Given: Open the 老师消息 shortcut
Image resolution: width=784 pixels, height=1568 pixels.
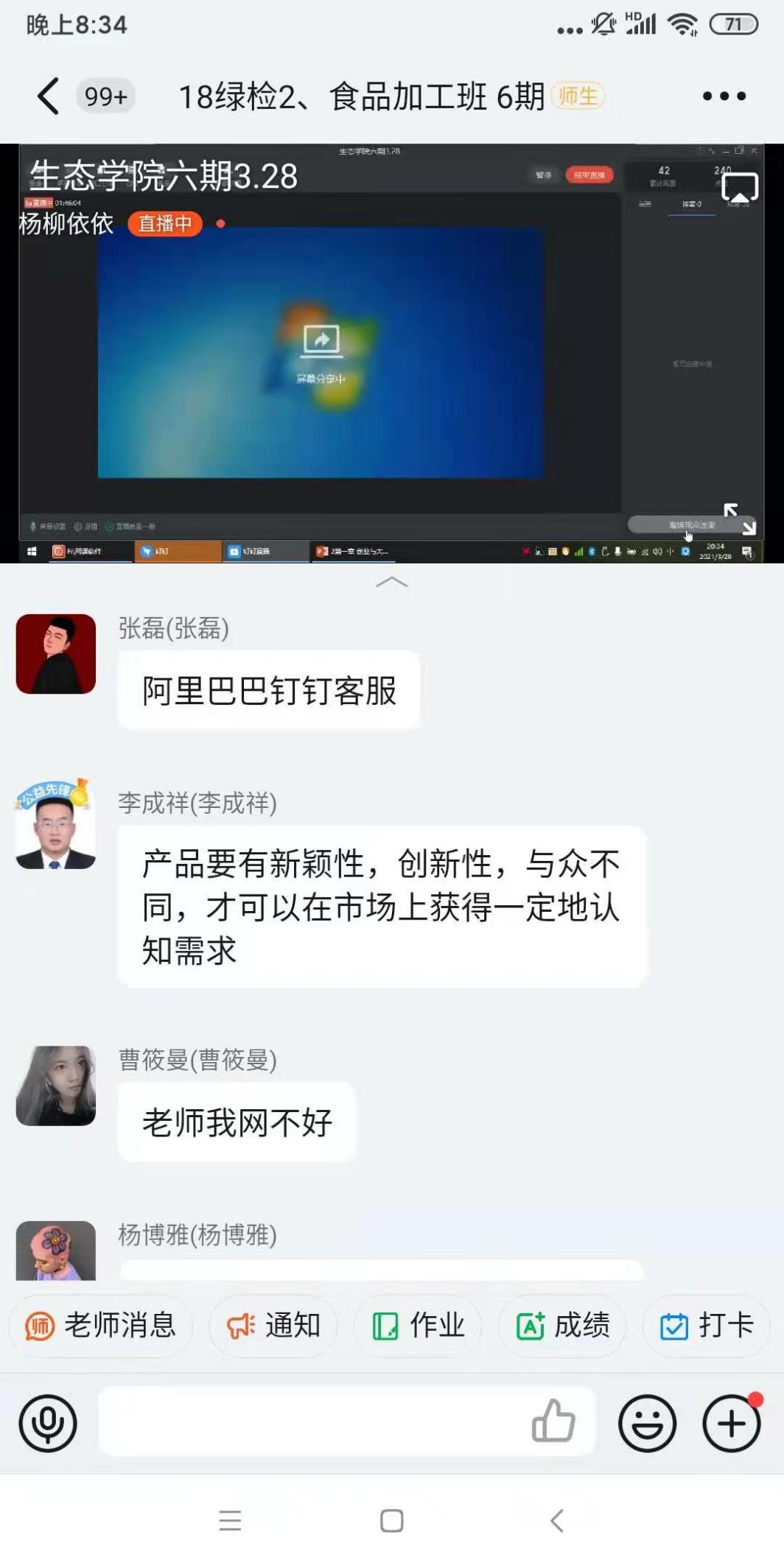Looking at the screenshot, I should 101,1326.
